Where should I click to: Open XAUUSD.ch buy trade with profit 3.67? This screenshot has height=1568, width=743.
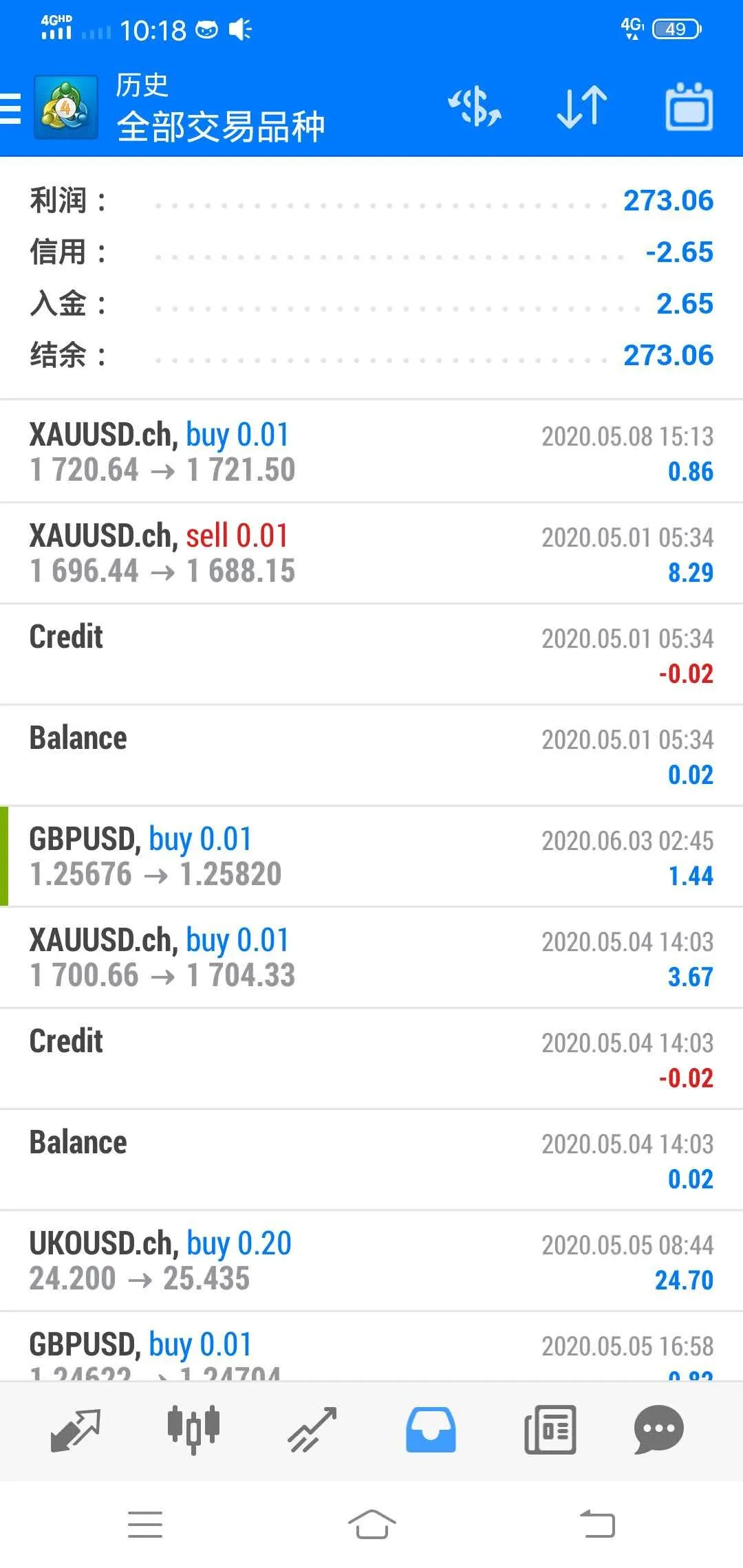(371, 957)
